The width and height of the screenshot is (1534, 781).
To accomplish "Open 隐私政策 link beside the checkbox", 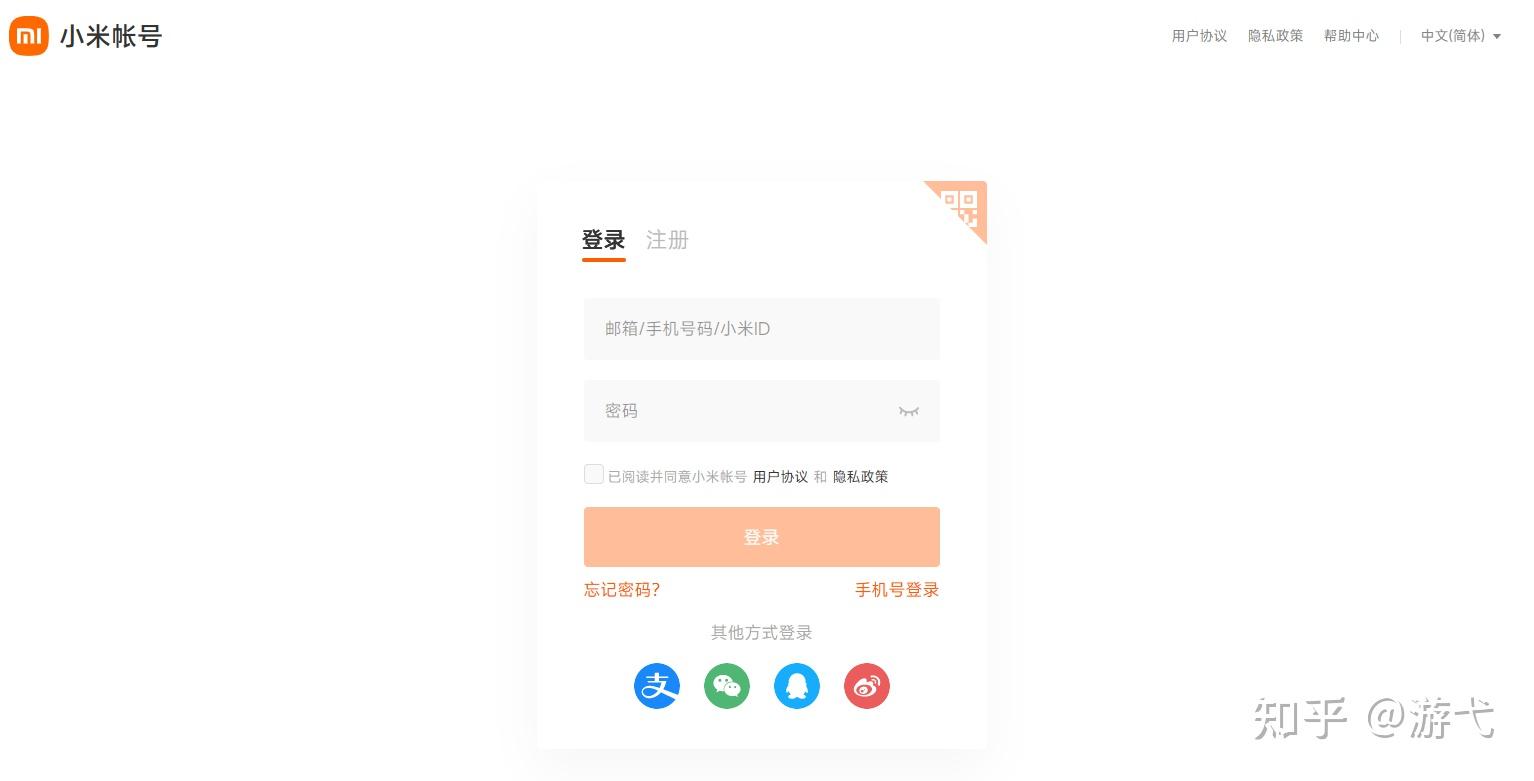I will pyautogui.click(x=860, y=477).
